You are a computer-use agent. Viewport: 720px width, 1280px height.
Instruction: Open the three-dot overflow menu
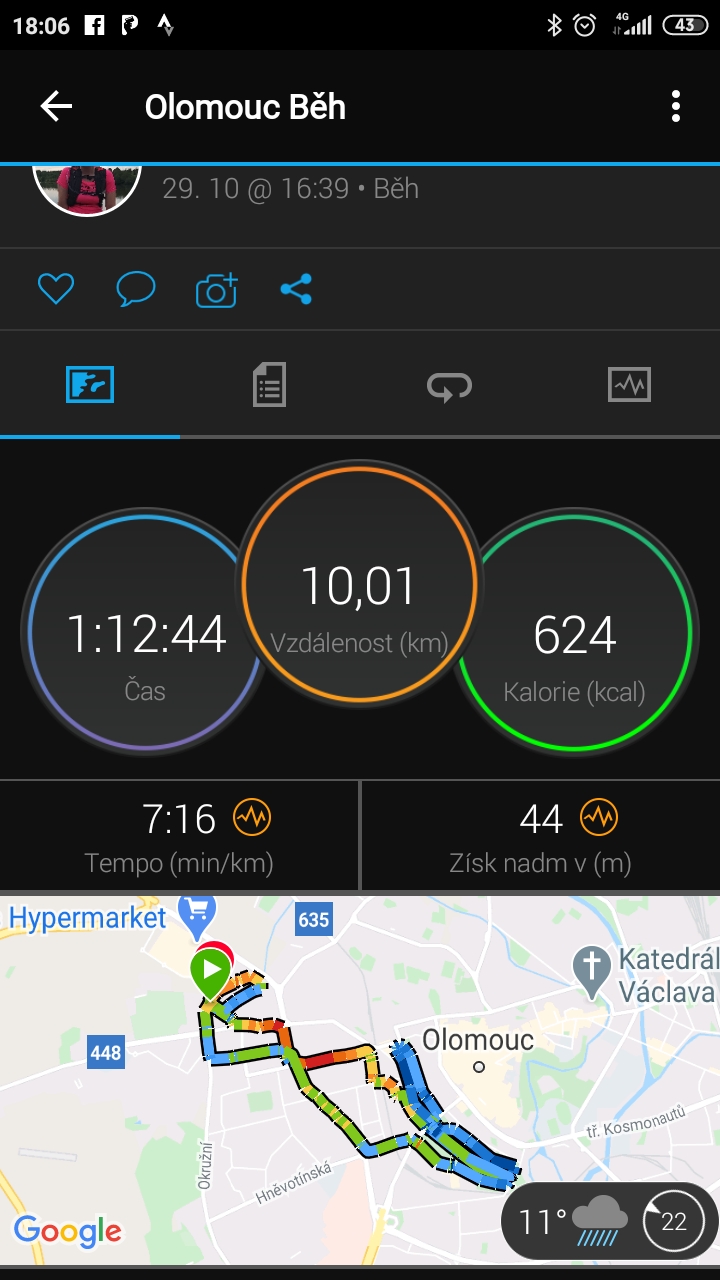[x=676, y=106]
